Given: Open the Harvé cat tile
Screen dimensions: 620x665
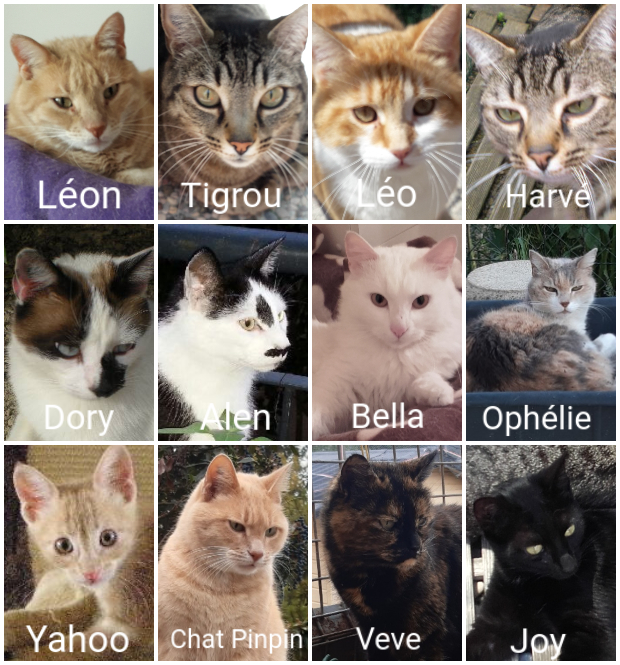Looking at the screenshot, I should [x=541, y=112].
